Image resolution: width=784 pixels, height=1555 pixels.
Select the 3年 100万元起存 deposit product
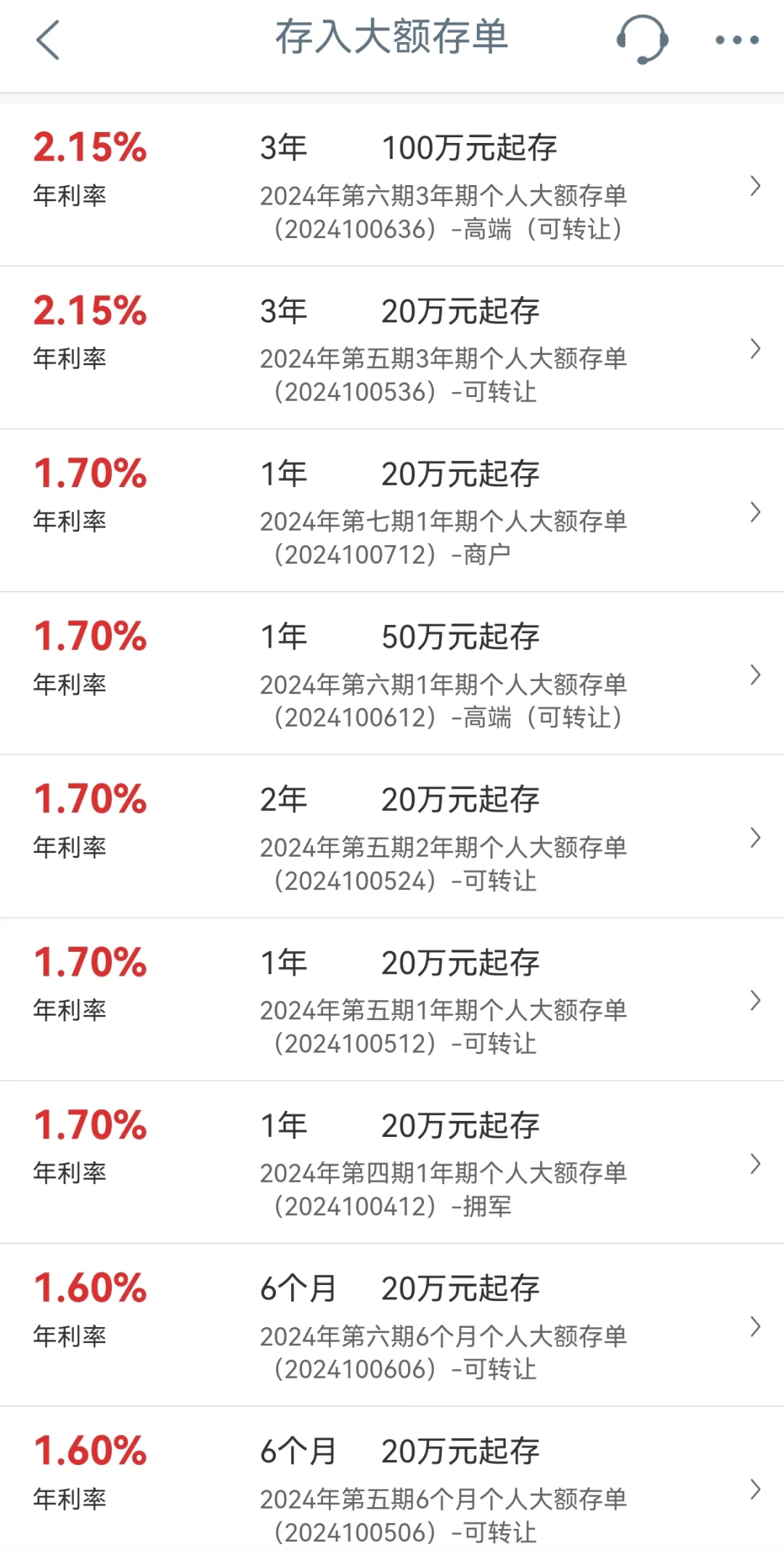[x=392, y=185]
